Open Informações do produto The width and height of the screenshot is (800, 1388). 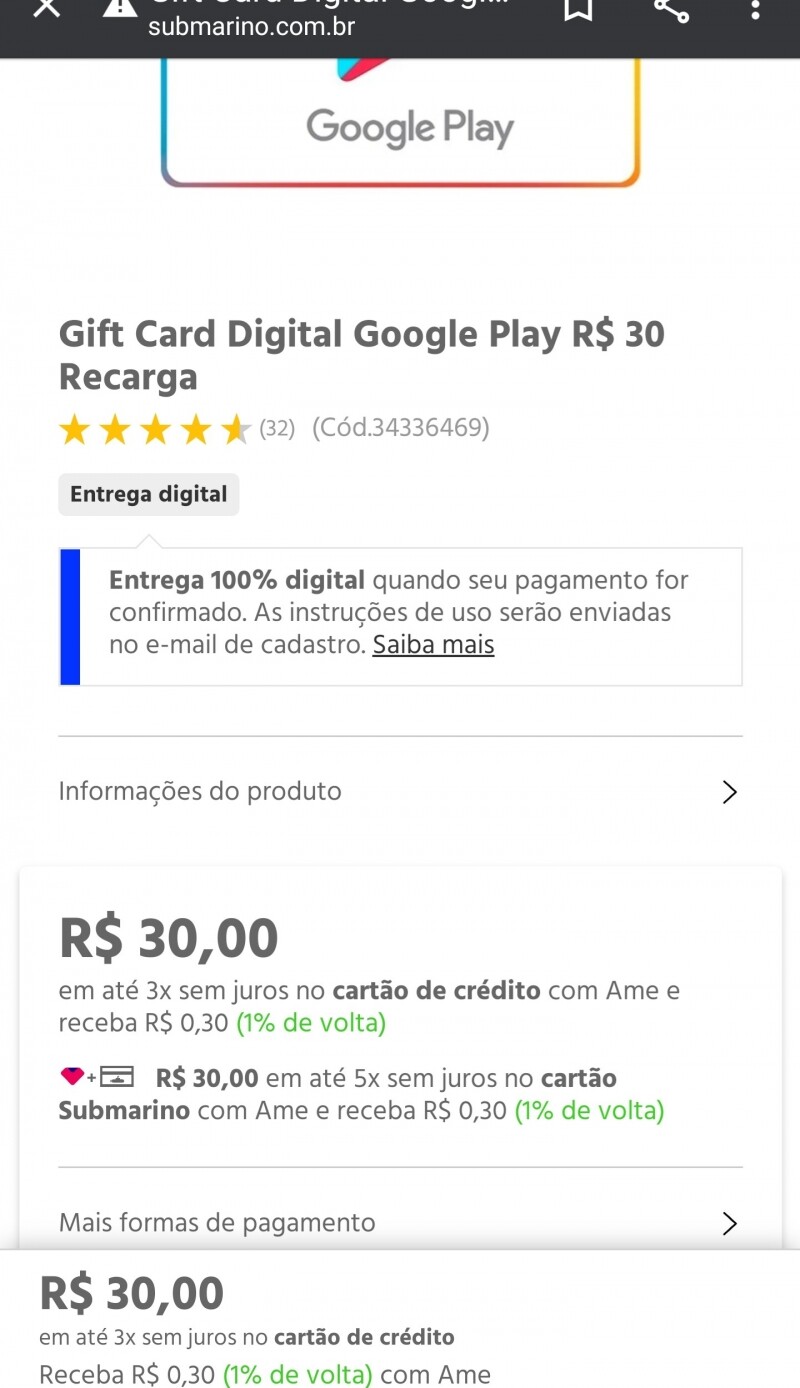pos(400,792)
